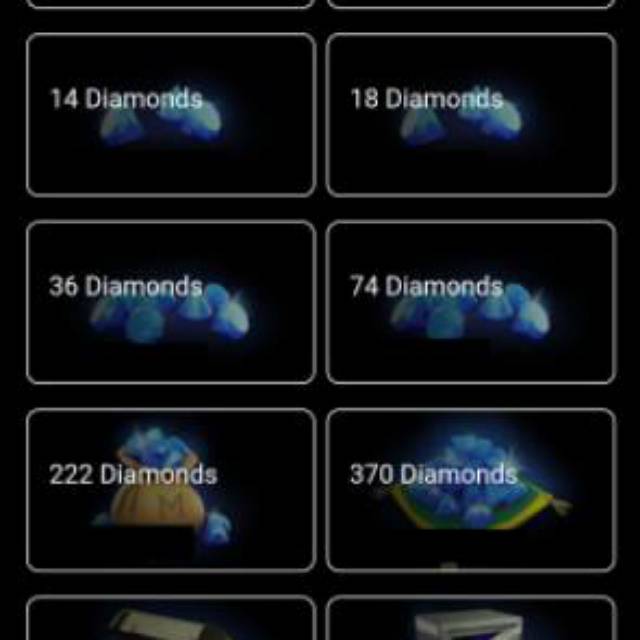This screenshot has height=640, width=640.
Task: Open the 74 Diamonds option
Action: pyautogui.click(x=470, y=302)
